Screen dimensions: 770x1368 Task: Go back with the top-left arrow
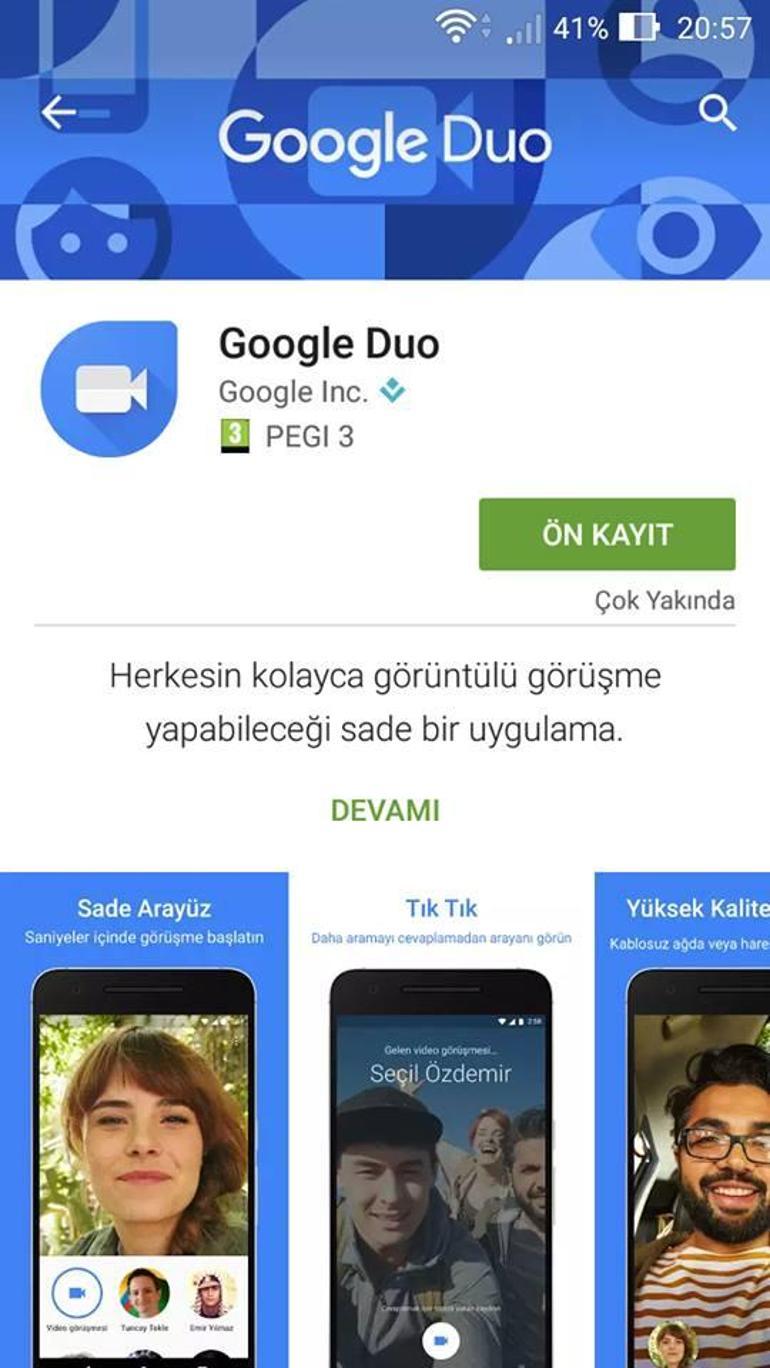pyautogui.click(x=59, y=113)
